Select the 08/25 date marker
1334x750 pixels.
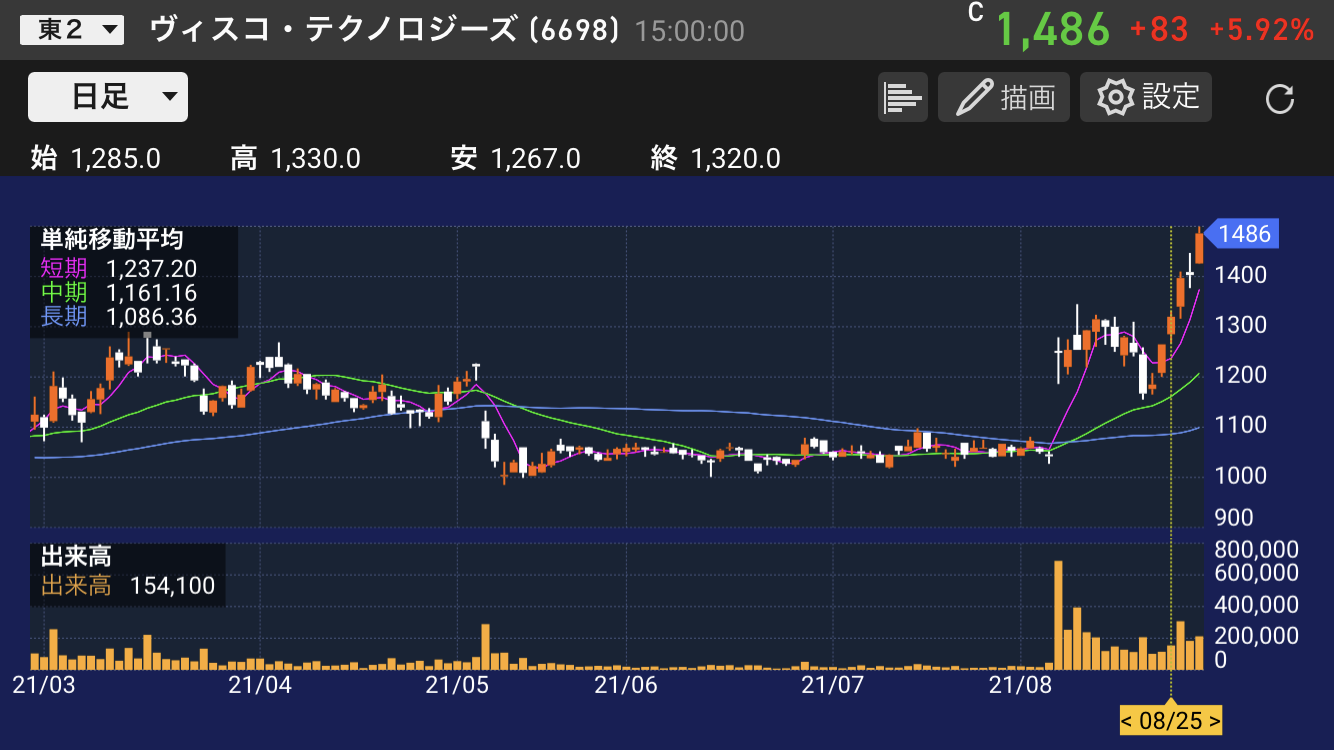pyautogui.click(x=1170, y=720)
